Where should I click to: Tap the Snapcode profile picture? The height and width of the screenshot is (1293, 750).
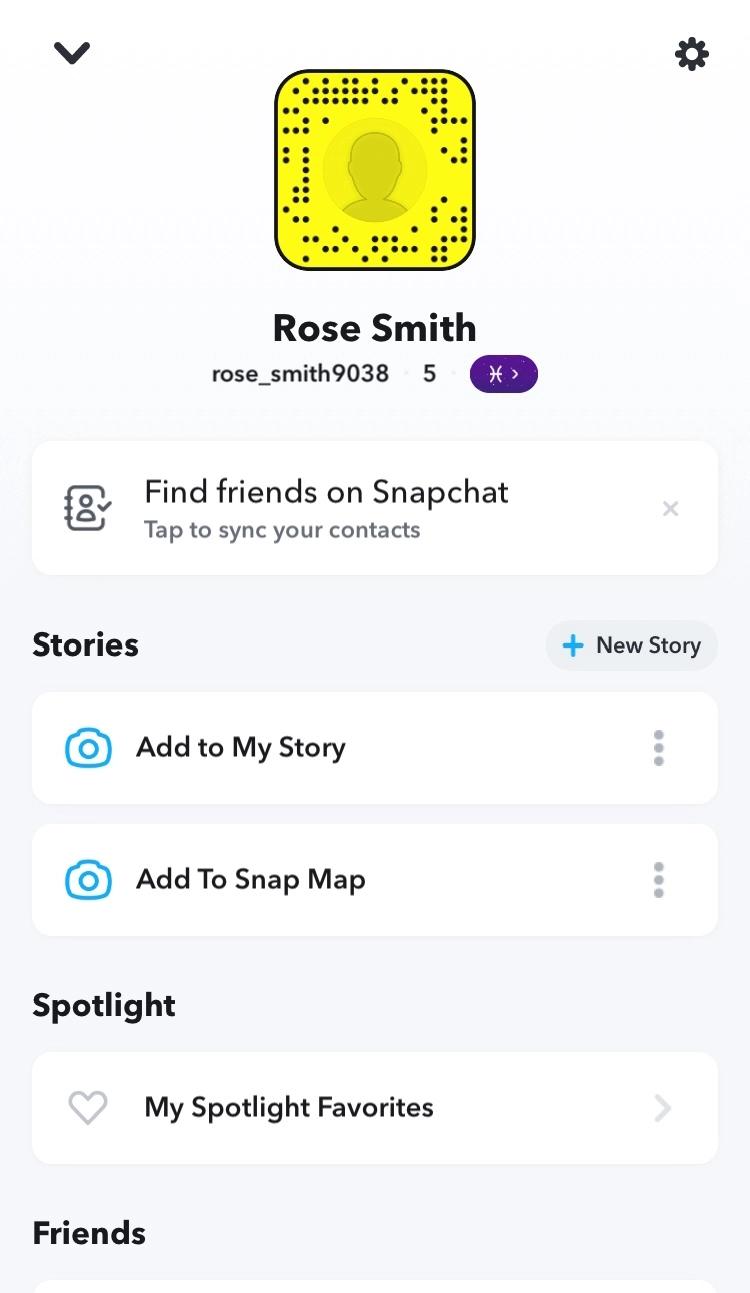(375, 170)
